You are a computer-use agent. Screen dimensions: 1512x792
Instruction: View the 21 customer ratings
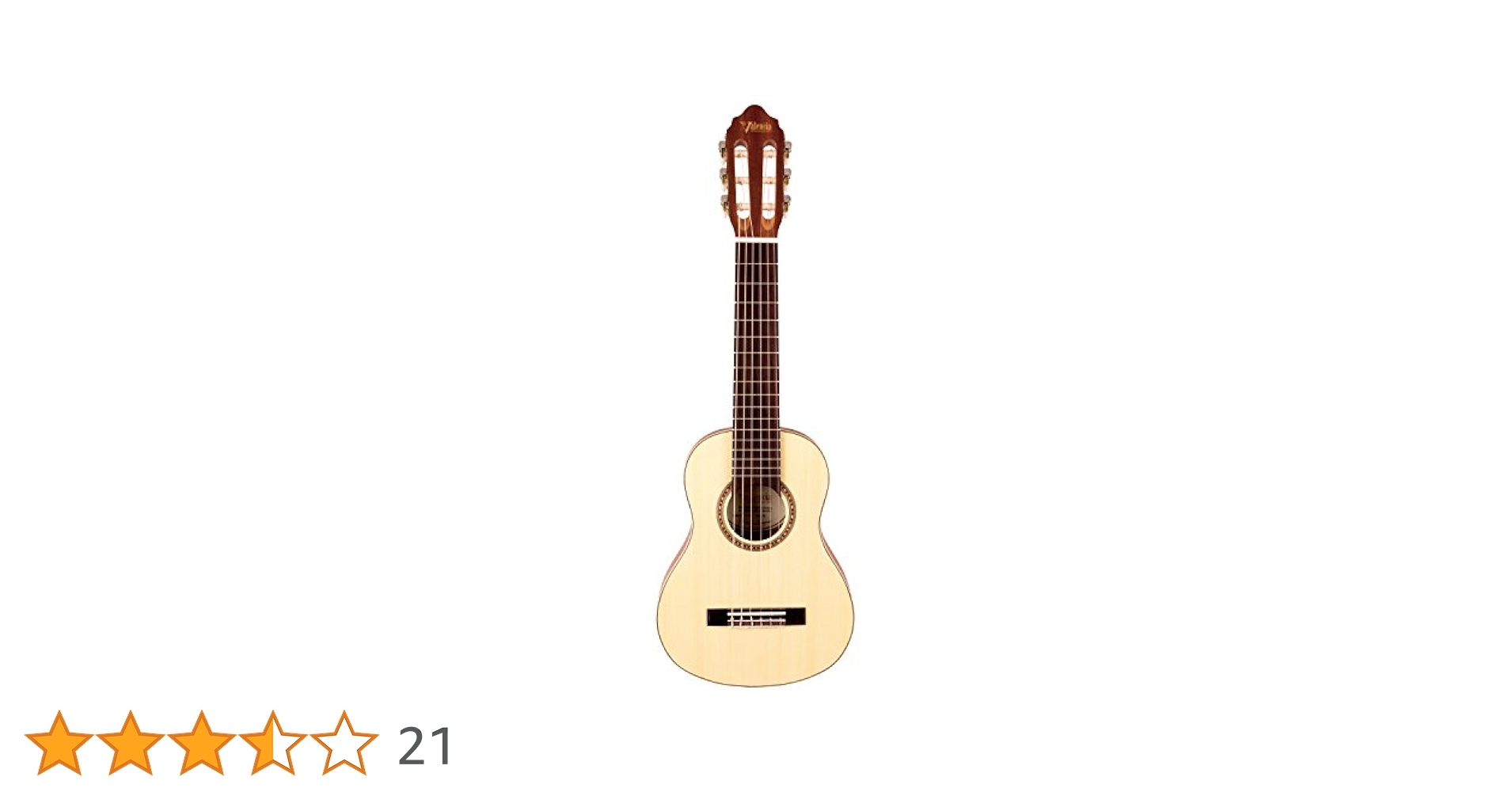pyautogui.click(x=425, y=746)
